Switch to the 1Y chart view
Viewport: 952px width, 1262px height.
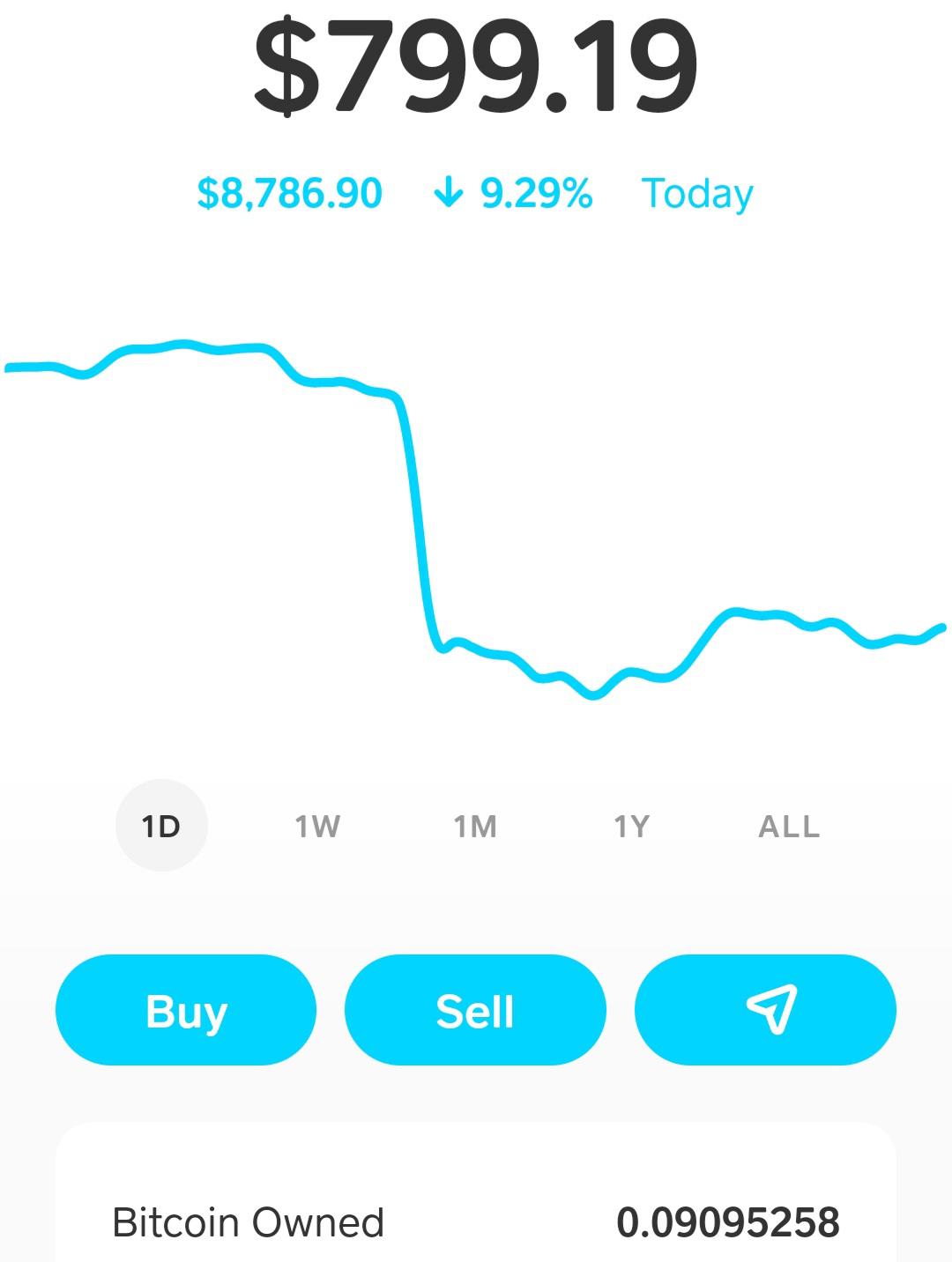pos(631,826)
